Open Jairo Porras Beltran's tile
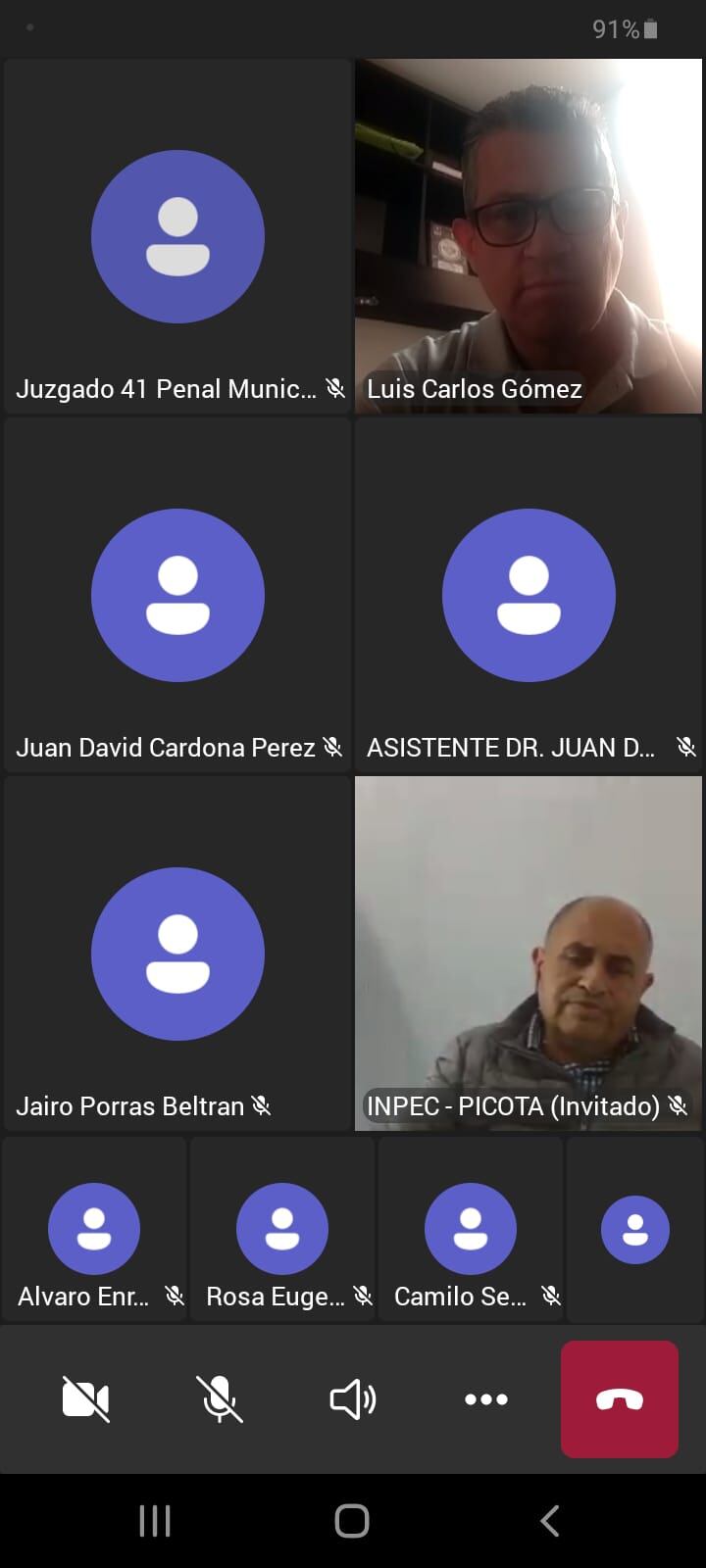Image resolution: width=706 pixels, height=1568 pixels. tap(177, 953)
